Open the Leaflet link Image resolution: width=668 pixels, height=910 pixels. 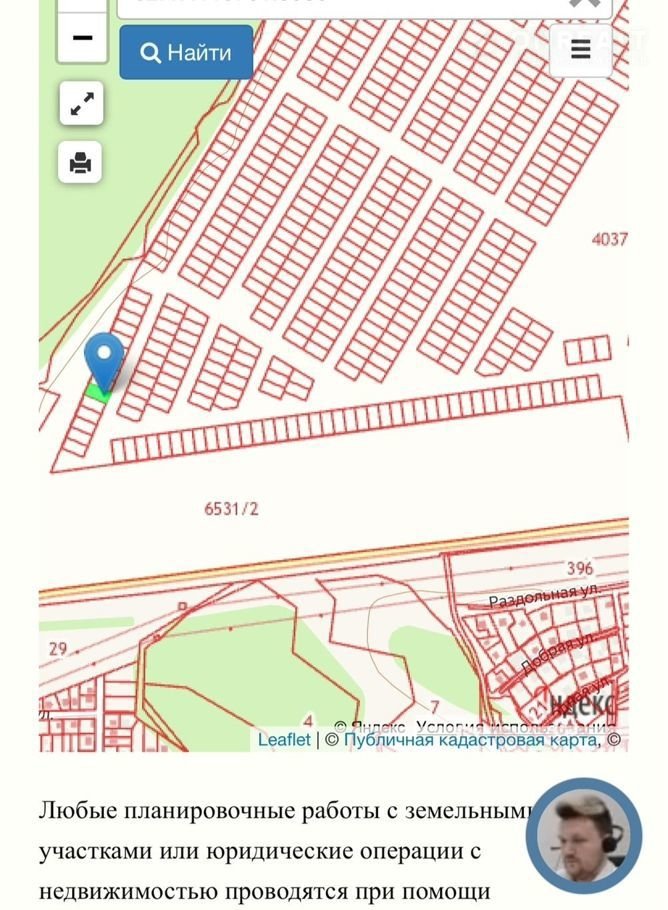(284, 740)
